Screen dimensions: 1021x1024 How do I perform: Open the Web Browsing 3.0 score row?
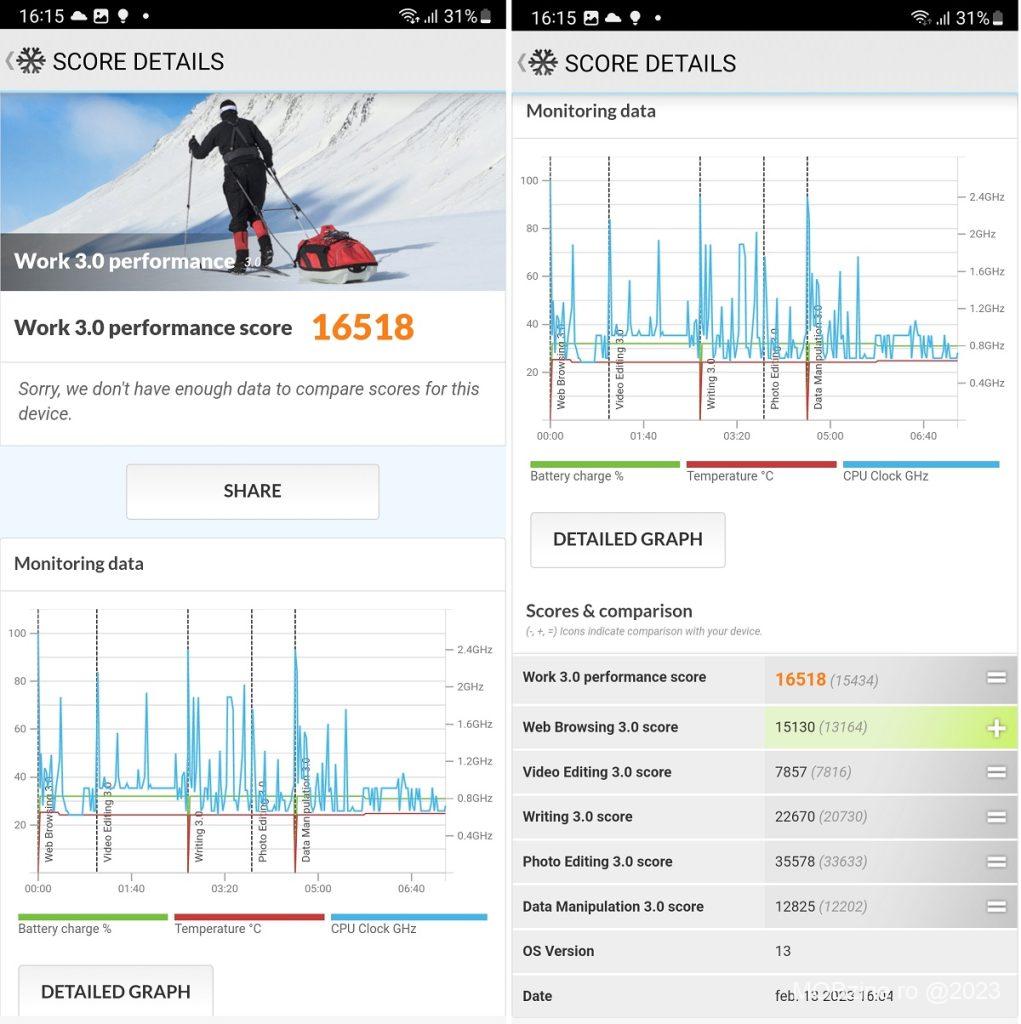(765, 727)
